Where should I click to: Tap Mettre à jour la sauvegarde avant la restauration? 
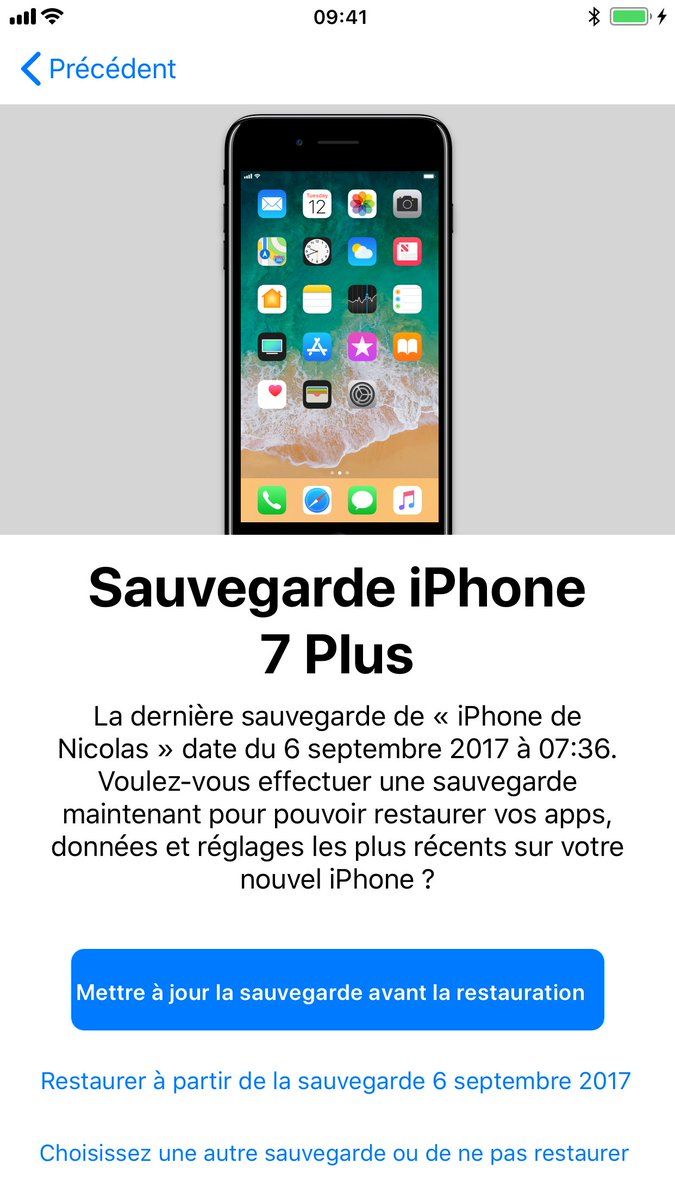[337, 990]
